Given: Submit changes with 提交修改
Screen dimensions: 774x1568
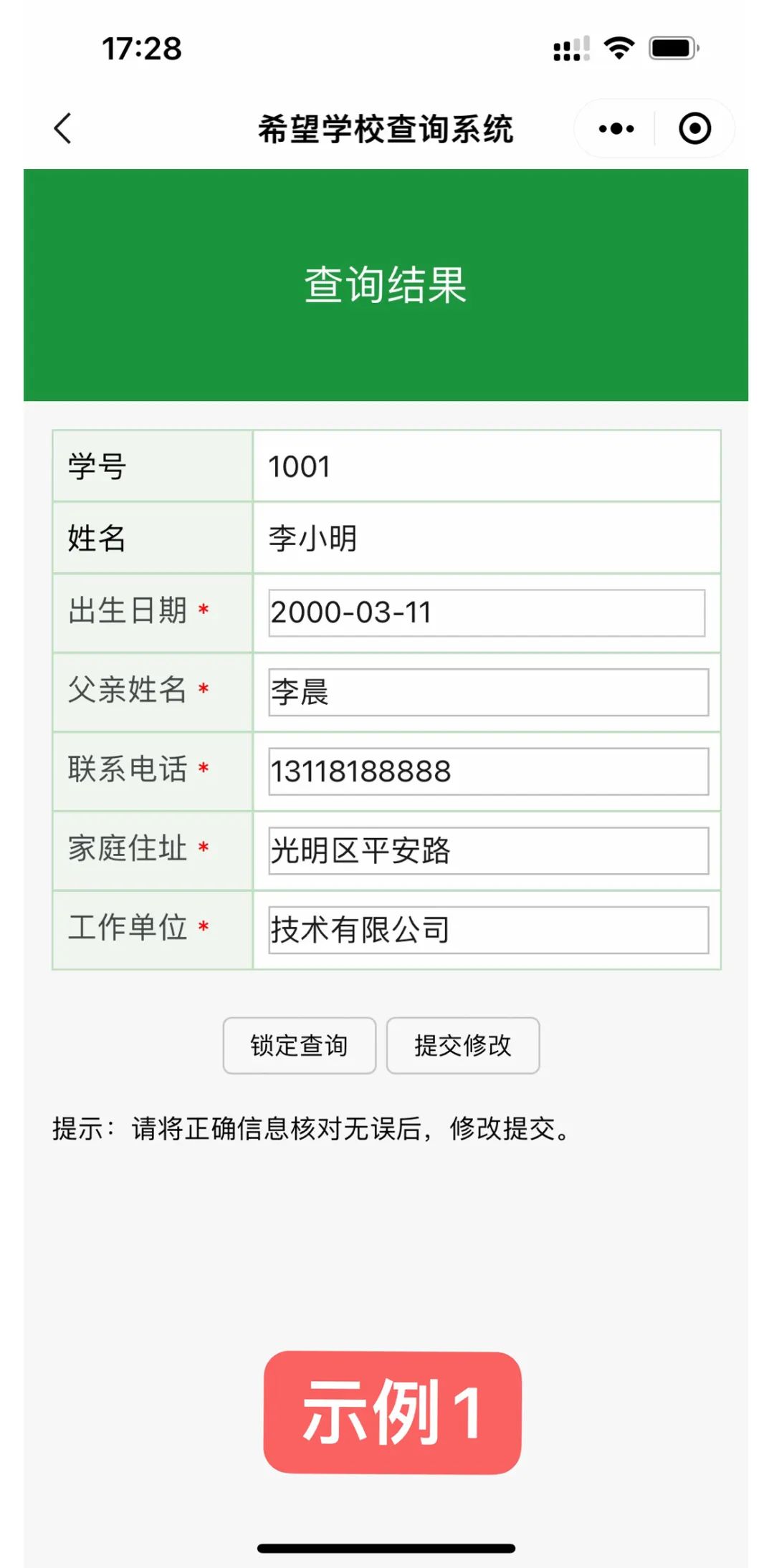Looking at the screenshot, I should point(463,1046).
